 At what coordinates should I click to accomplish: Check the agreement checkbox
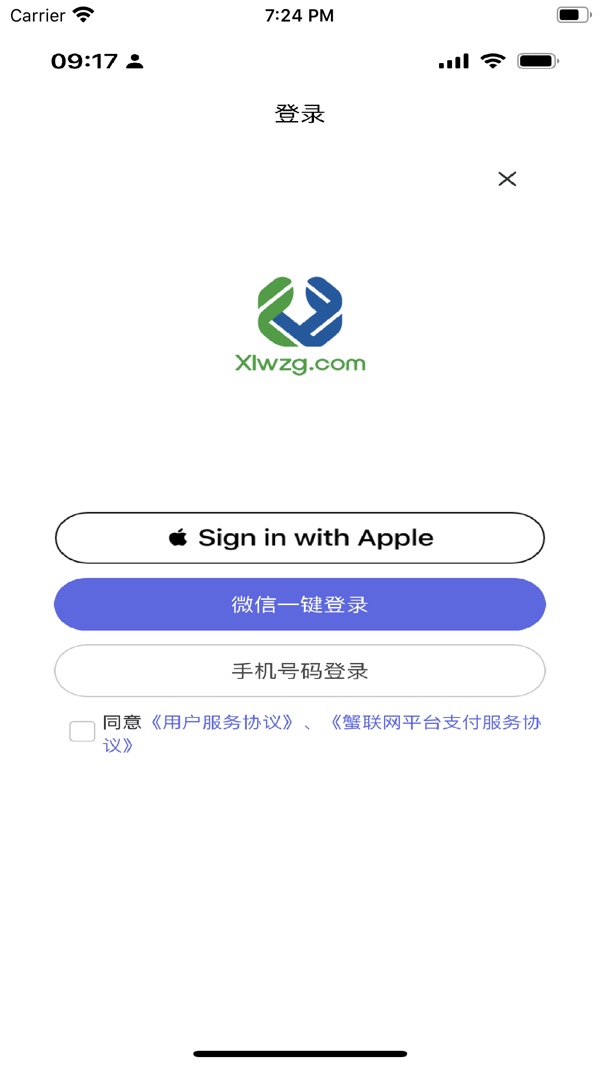click(82, 732)
